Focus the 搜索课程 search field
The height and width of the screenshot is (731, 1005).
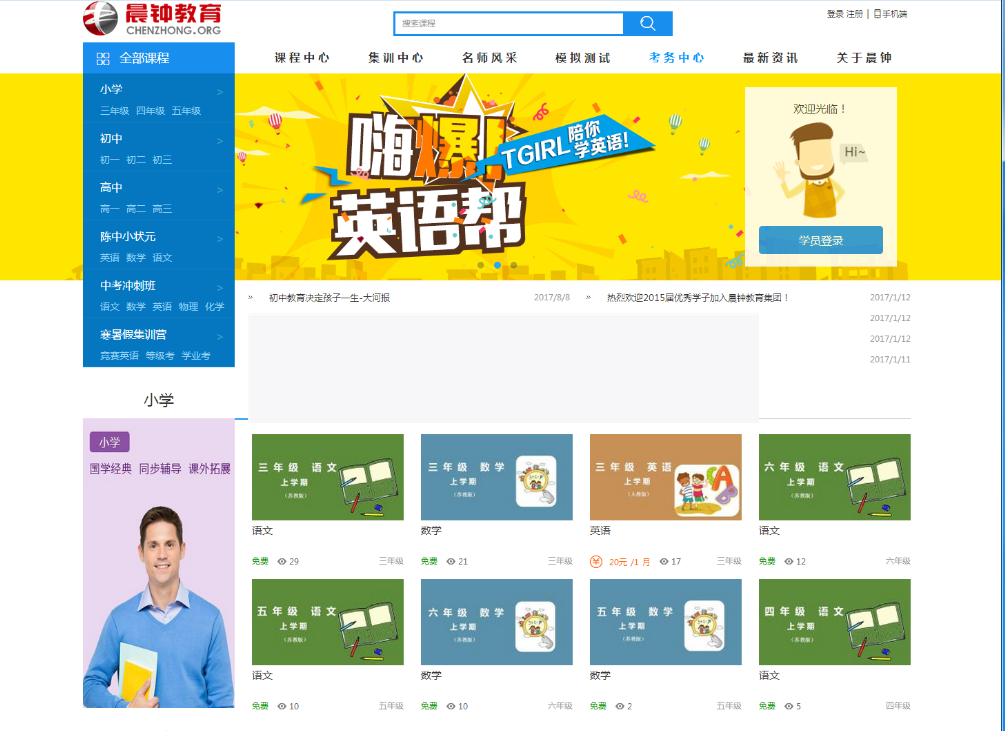pos(508,23)
